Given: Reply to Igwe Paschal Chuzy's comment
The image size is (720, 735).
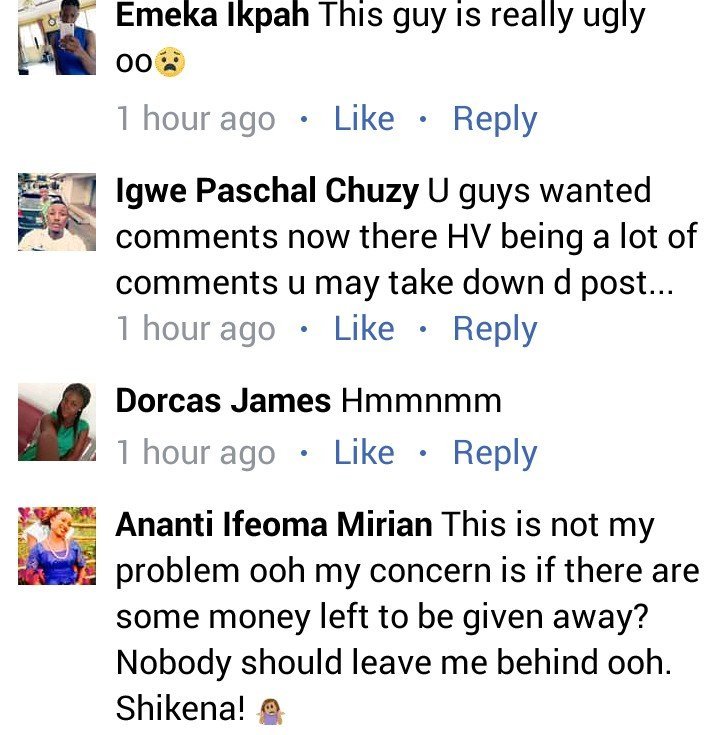Looking at the screenshot, I should [x=495, y=329].
